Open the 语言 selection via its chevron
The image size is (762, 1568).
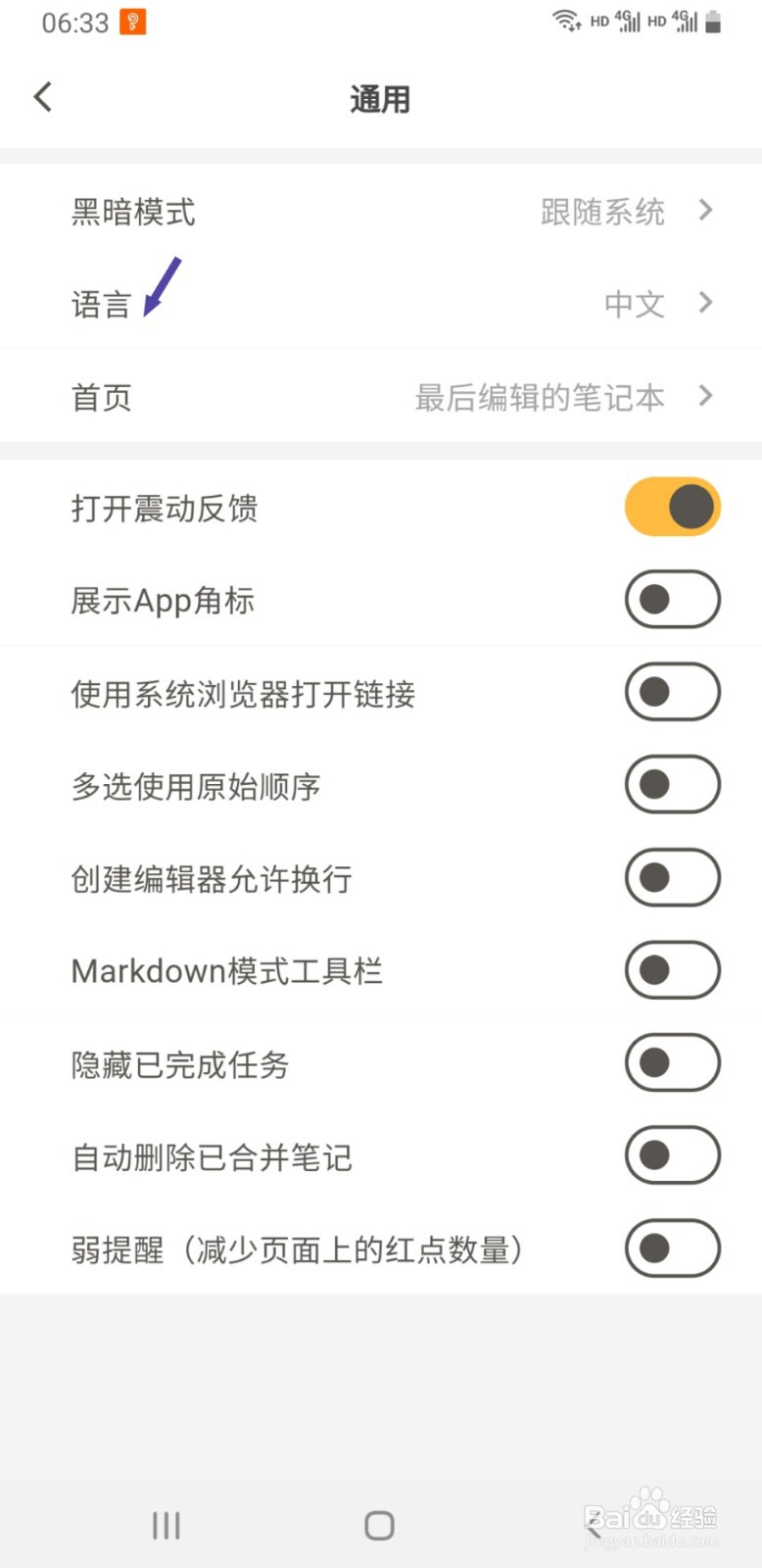coord(705,303)
